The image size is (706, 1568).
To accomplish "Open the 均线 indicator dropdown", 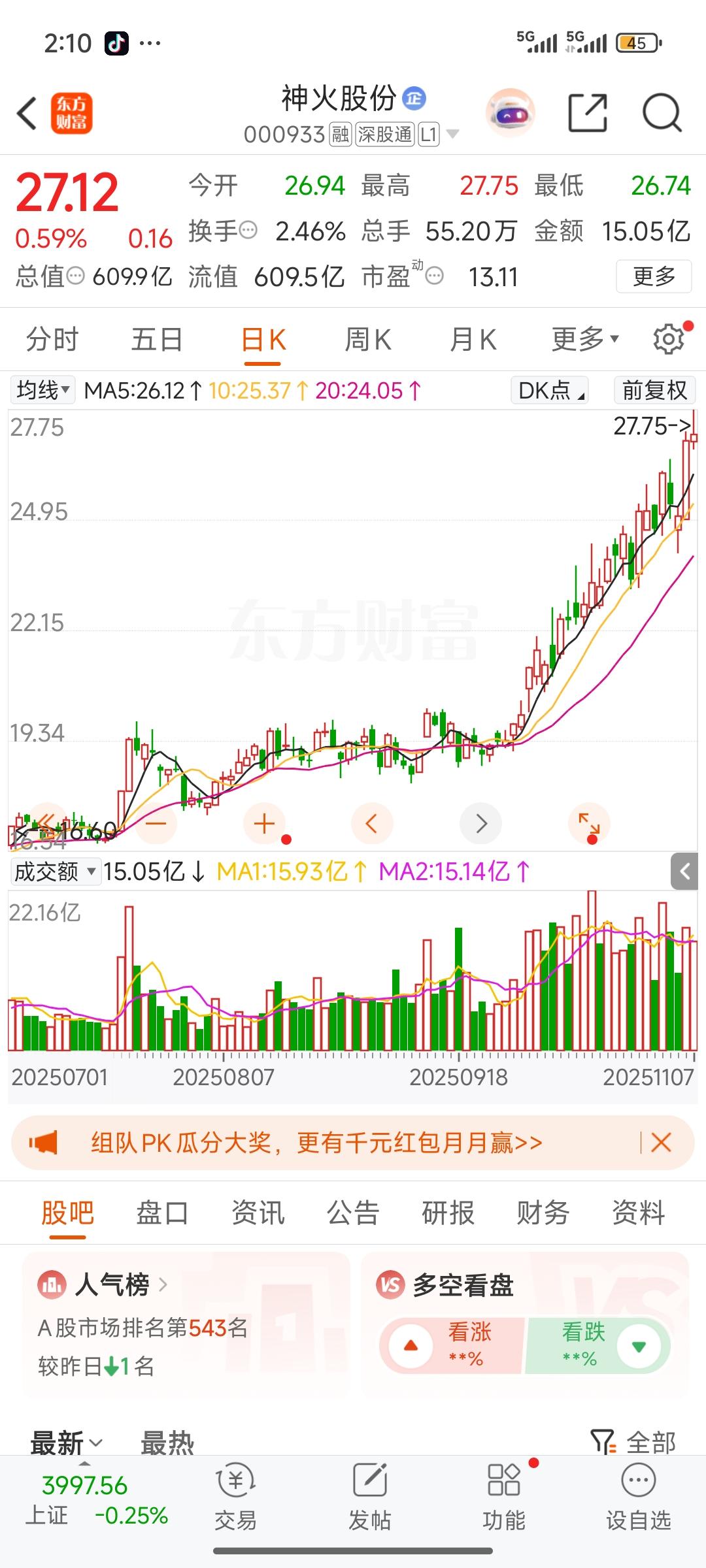I will tap(43, 391).
